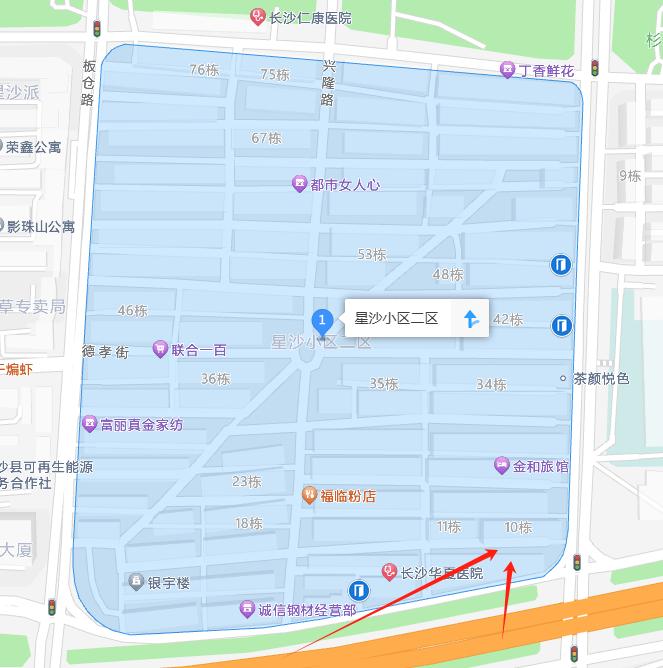
Task: Tap the 金和旅馆 hotel marker
Action: click(501, 465)
